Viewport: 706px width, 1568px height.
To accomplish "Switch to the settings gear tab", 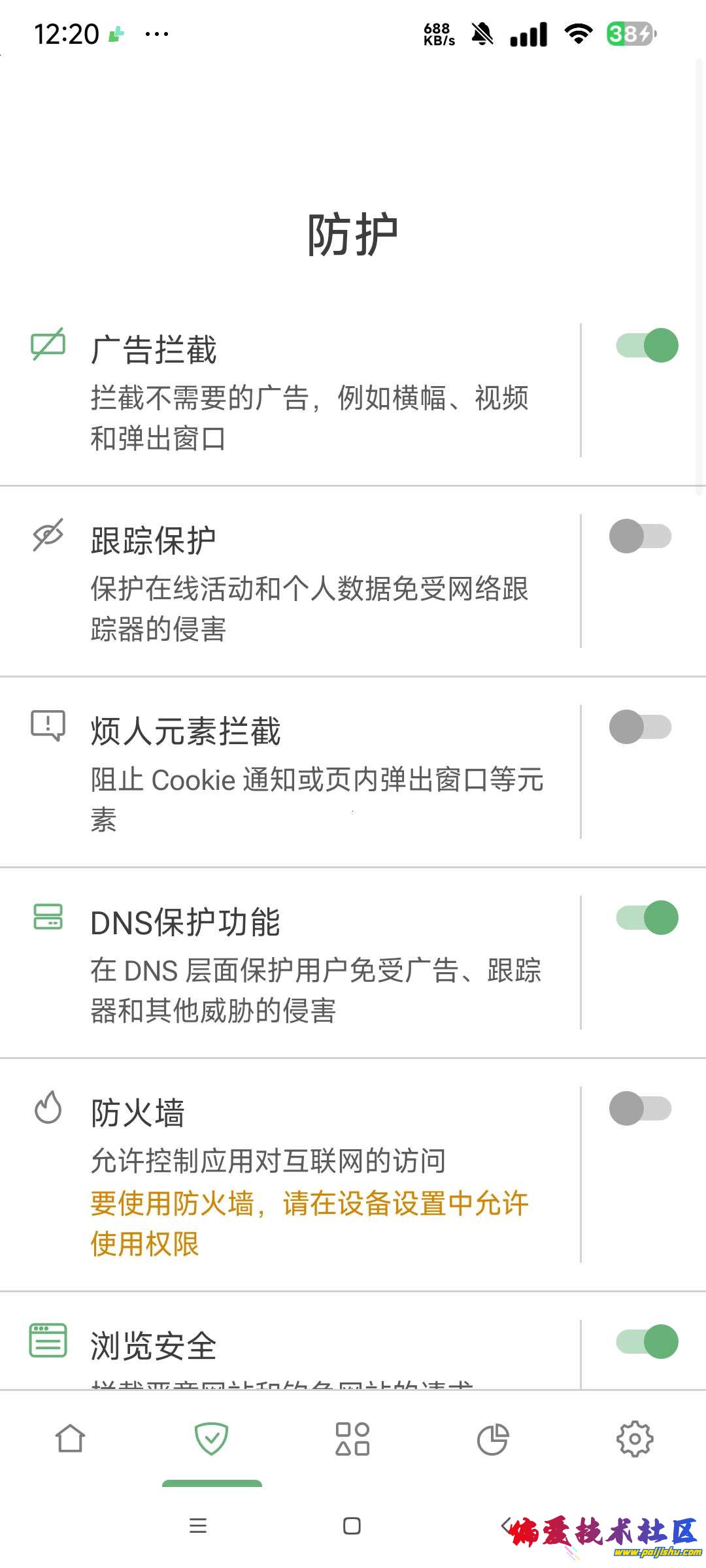I will tap(635, 1439).
